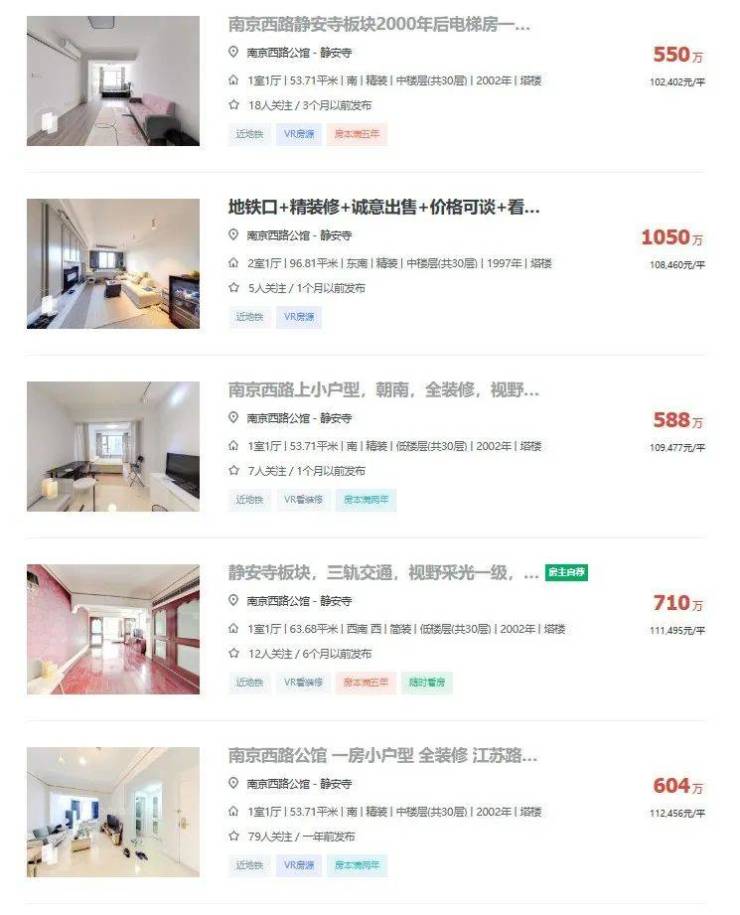View the photo of the 550万 listing
The width and height of the screenshot is (740, 915).
point(113,81)
